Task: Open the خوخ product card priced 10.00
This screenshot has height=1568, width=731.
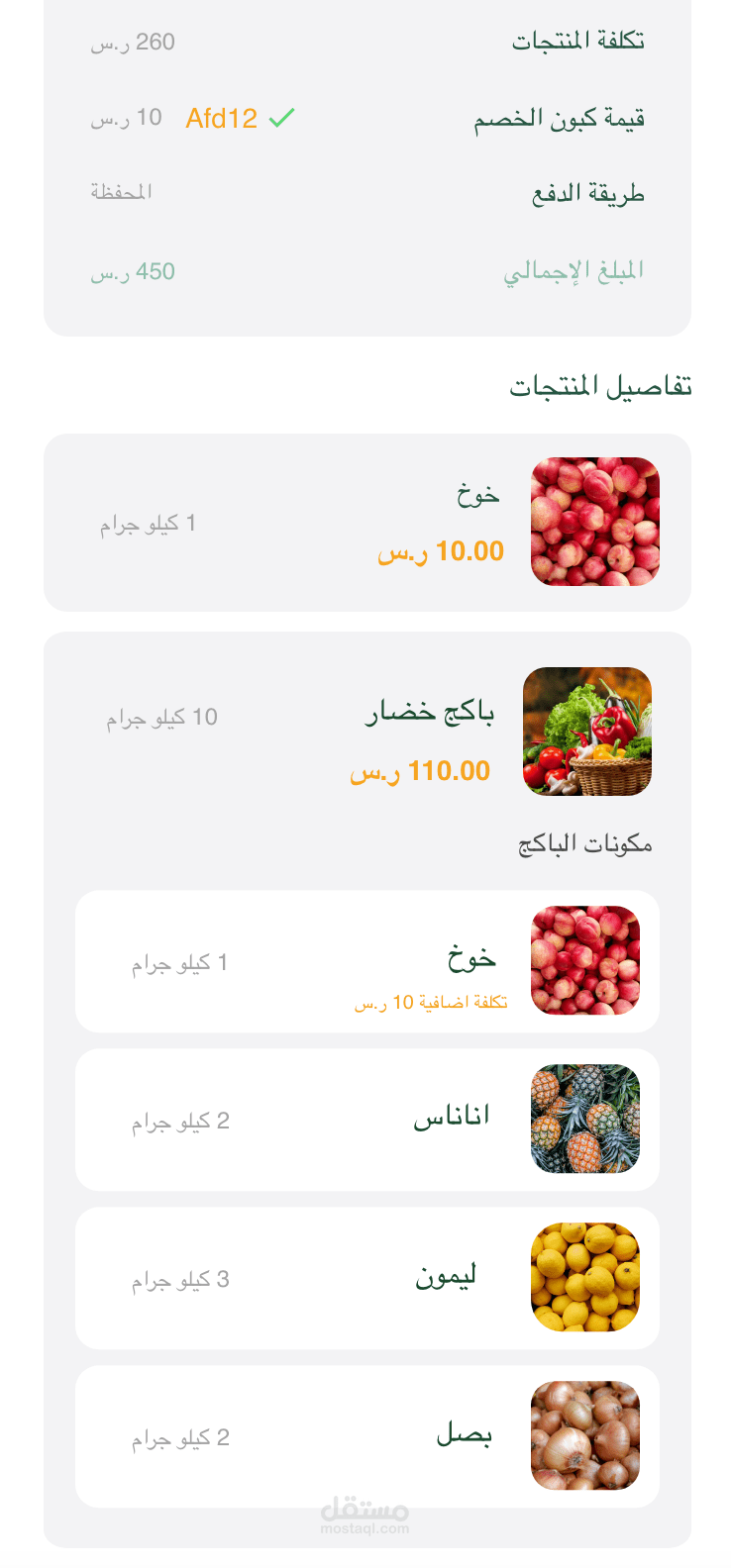Action: click(x=366, y=523)
